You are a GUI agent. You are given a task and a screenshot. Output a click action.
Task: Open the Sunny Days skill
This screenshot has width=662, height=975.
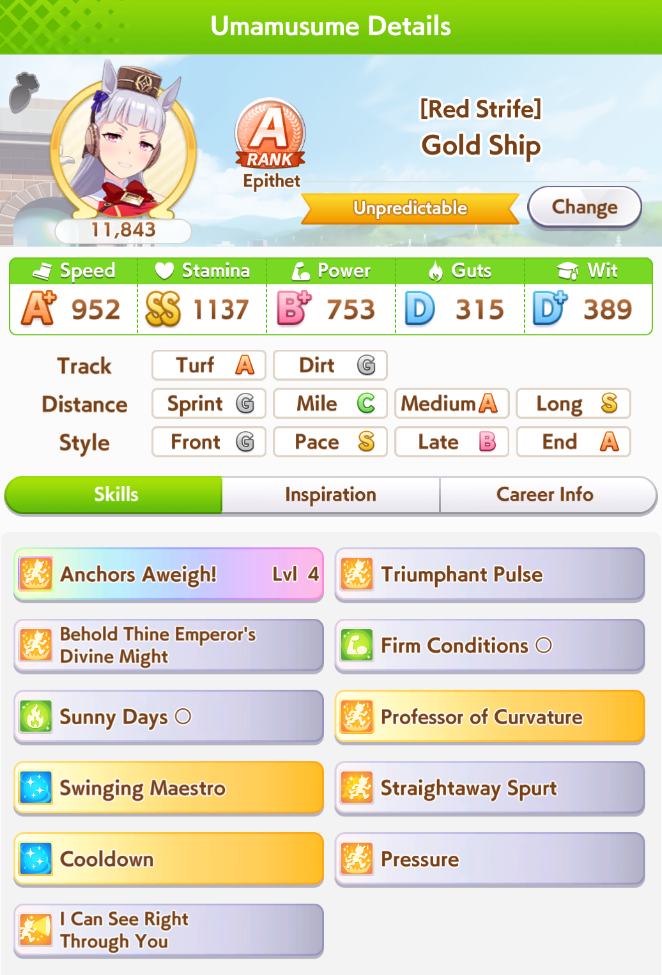[168, 717]
